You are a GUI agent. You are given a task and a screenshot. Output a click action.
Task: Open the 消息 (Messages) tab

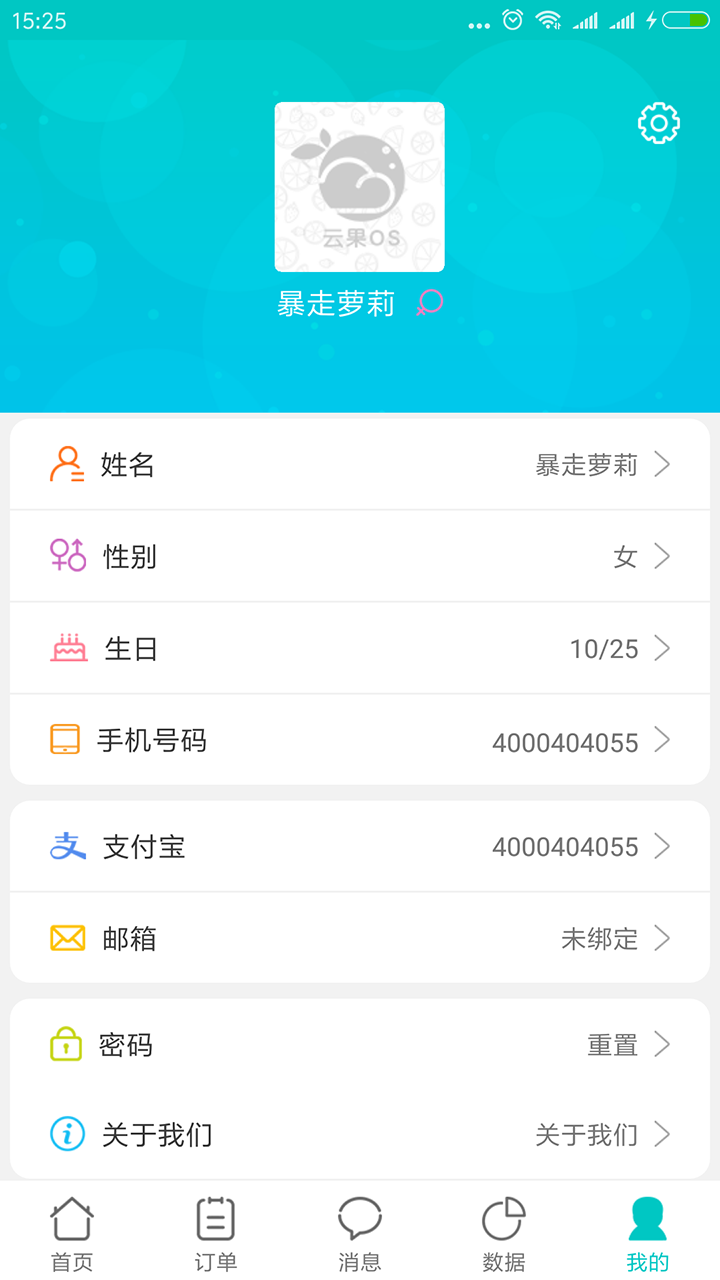tap(360, 1232)
